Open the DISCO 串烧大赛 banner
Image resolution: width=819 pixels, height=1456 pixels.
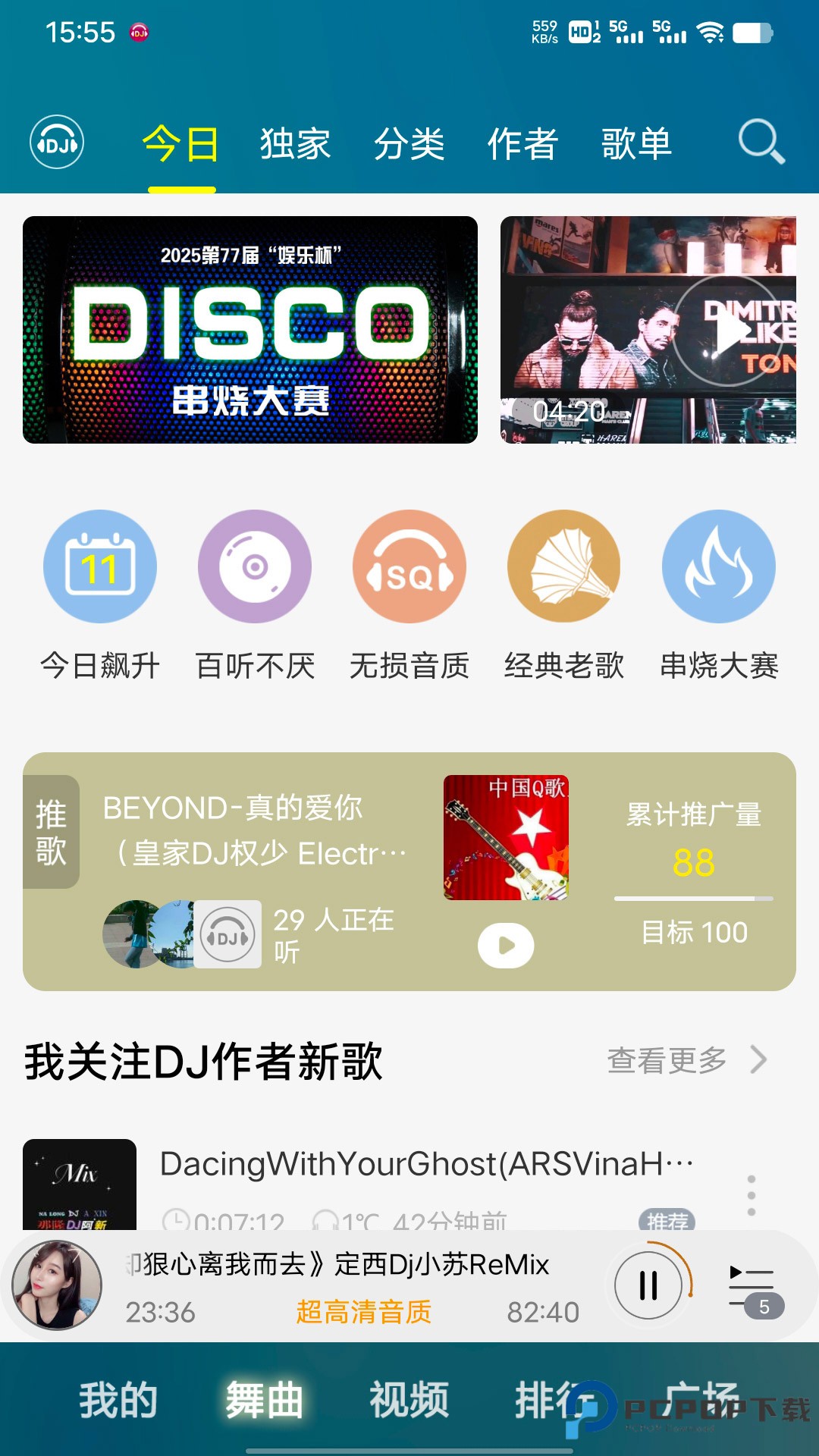tap(250, 330)
